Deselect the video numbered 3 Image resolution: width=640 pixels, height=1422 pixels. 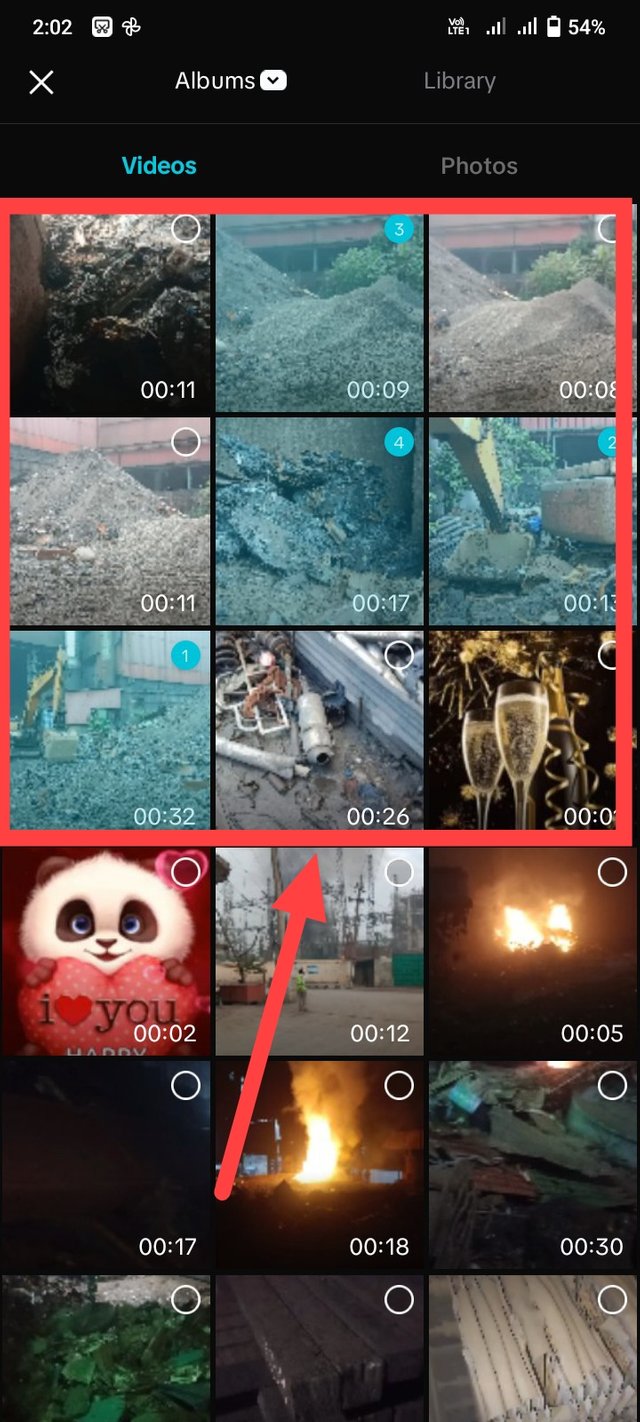(x=398, y=230)
